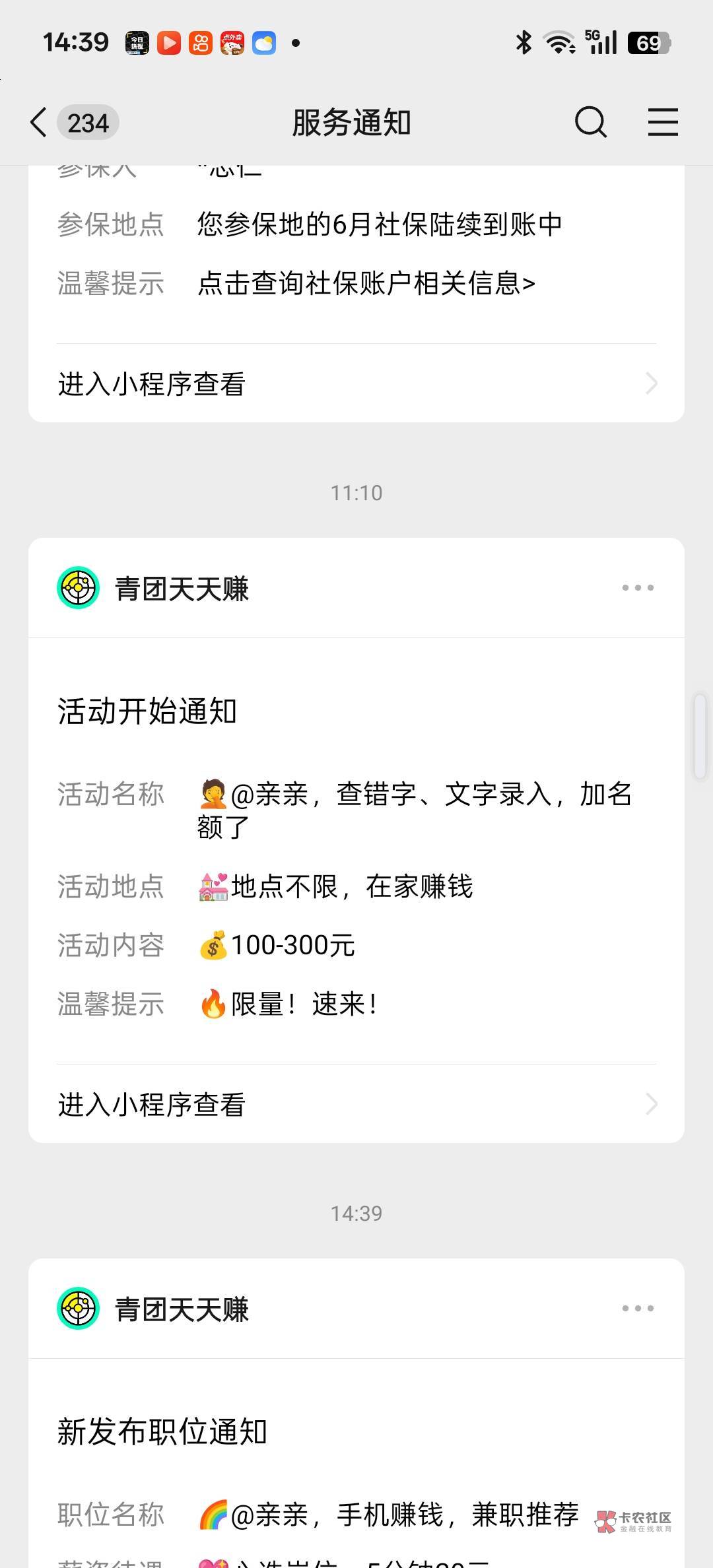
Task: Open 进入小程序查看 under the 社保 notification
Action: (x=356, y=383)
